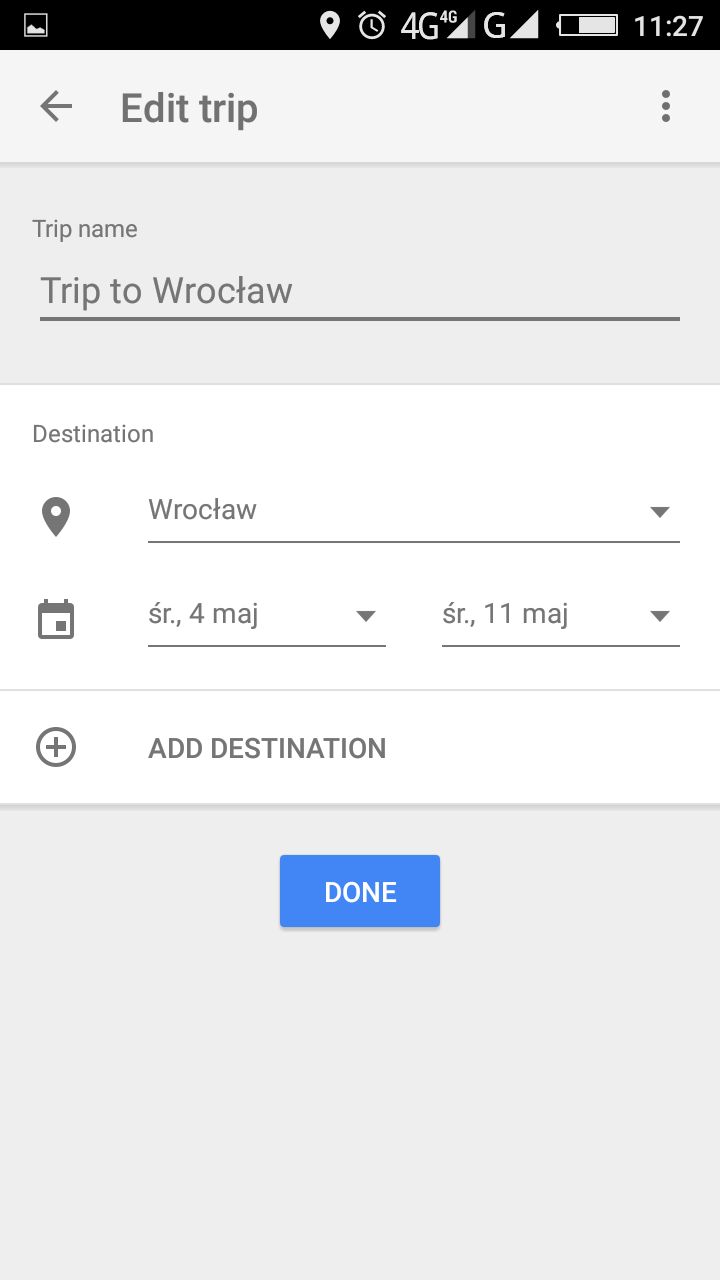Screen dimensions: 720x1280
Task: Change the end date śr., 11 maj
Action: coord(560,615)
